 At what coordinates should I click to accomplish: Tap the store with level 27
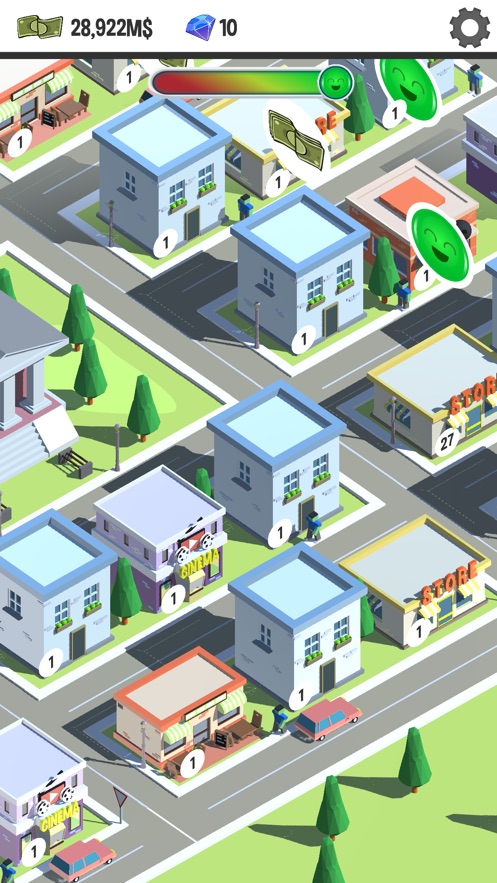(433, 393)
